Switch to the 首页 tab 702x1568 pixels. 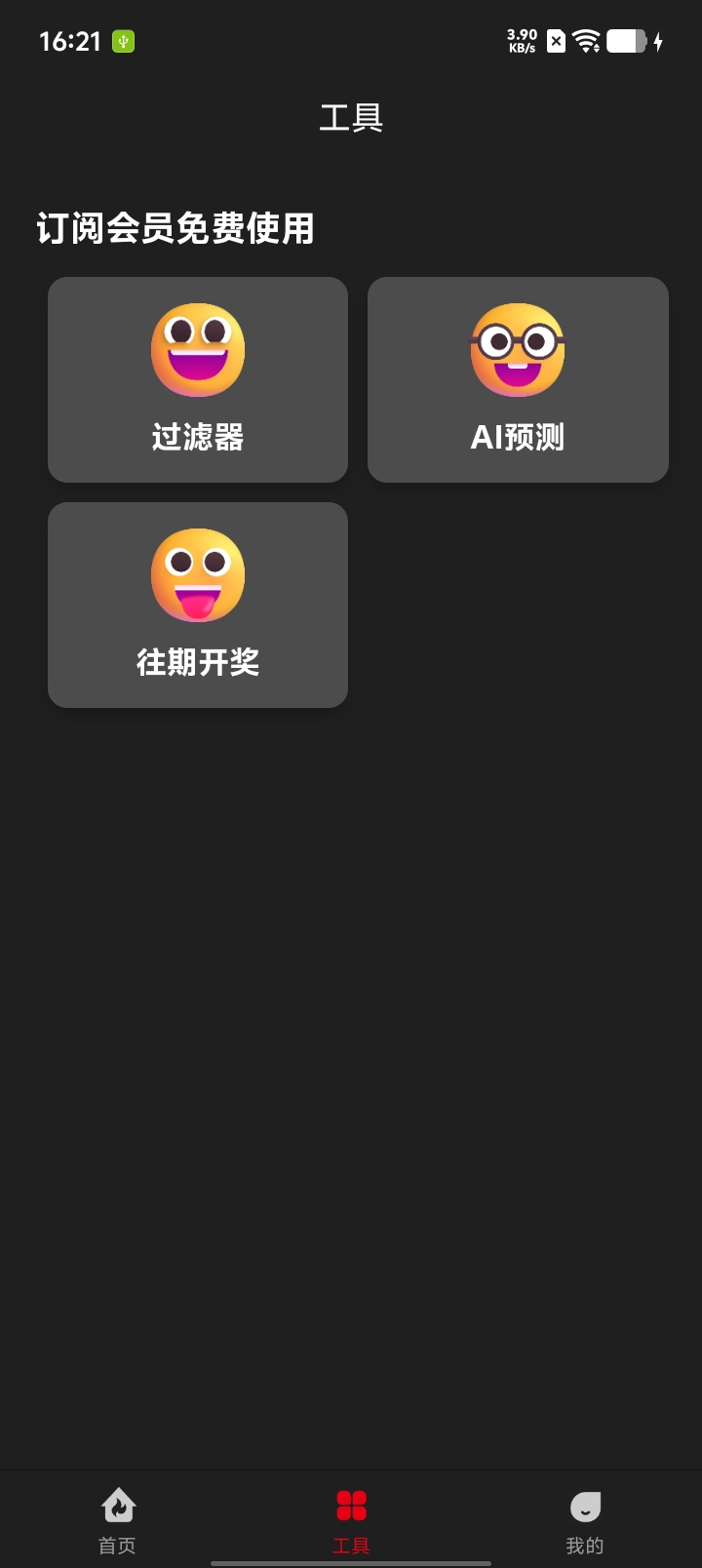click(x=117, y=1519)
